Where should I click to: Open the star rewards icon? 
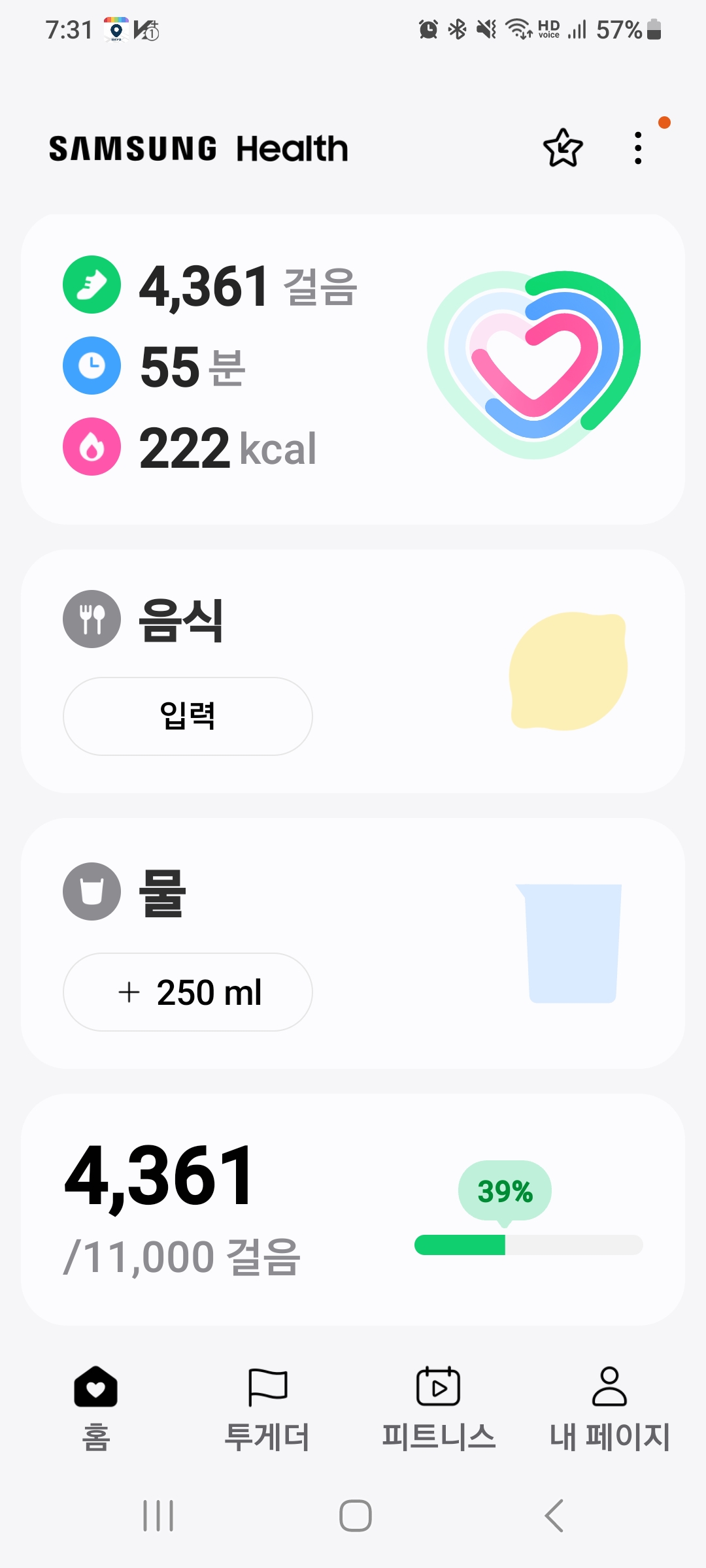(562, 148)
